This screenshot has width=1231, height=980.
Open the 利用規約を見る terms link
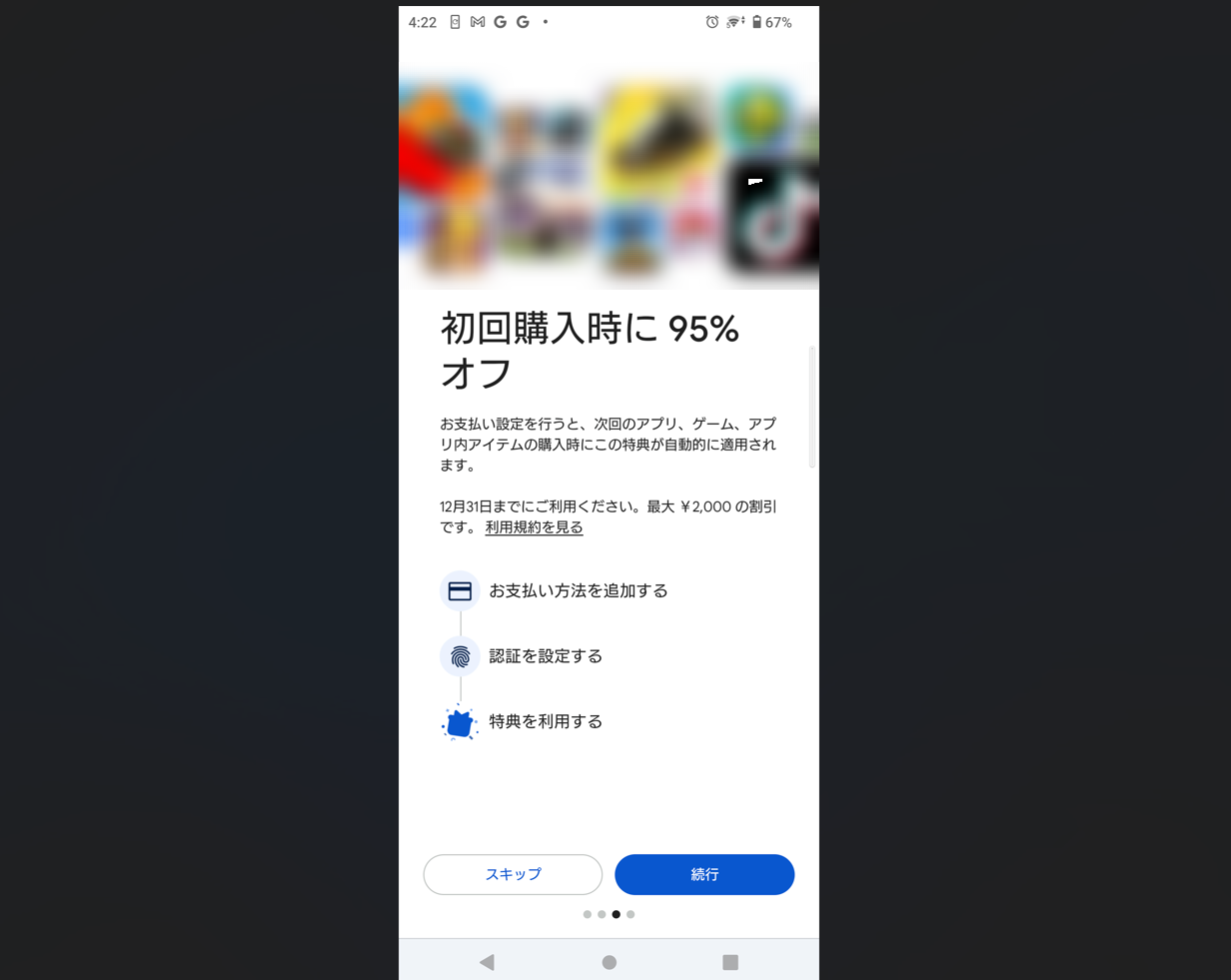[x=534, y=527]
